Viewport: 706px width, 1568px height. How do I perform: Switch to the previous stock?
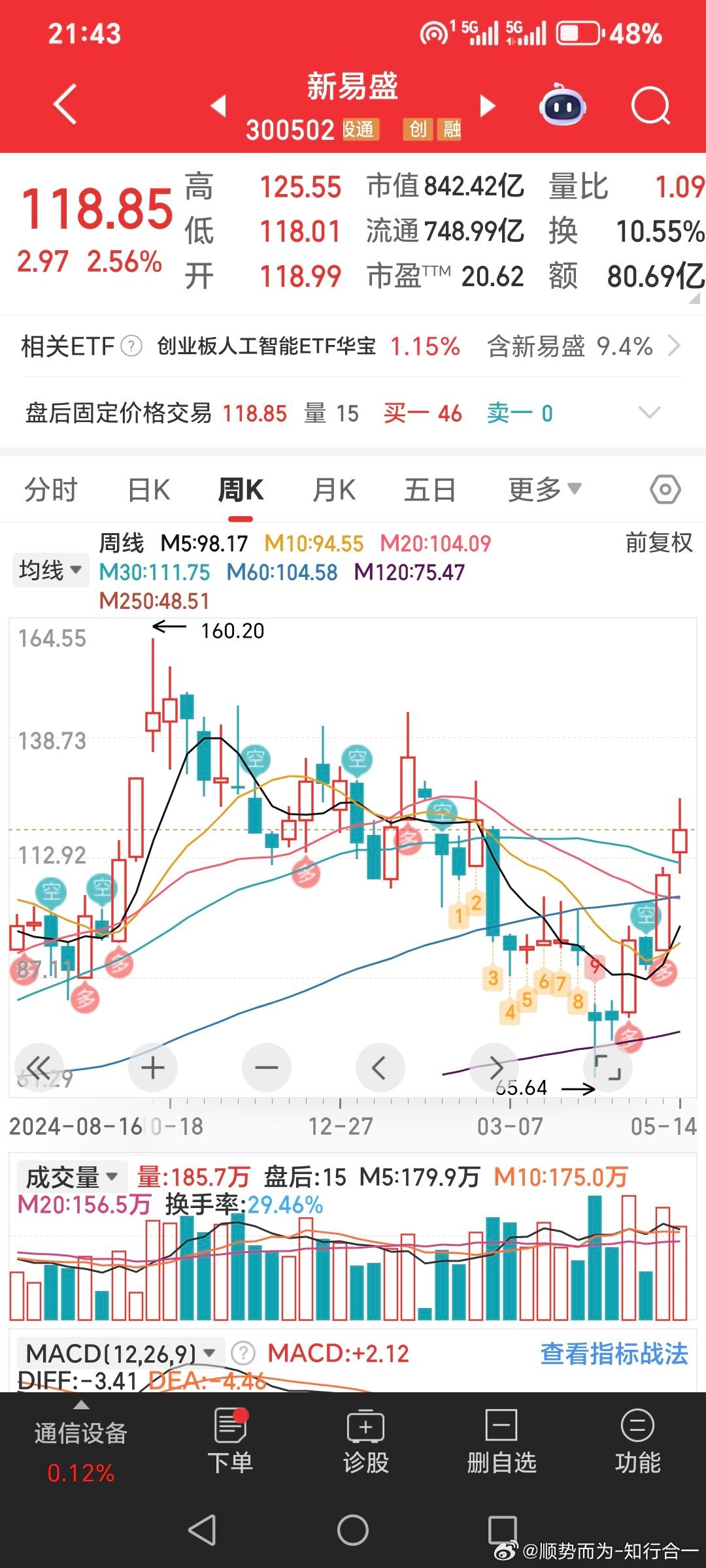point(219,105)
